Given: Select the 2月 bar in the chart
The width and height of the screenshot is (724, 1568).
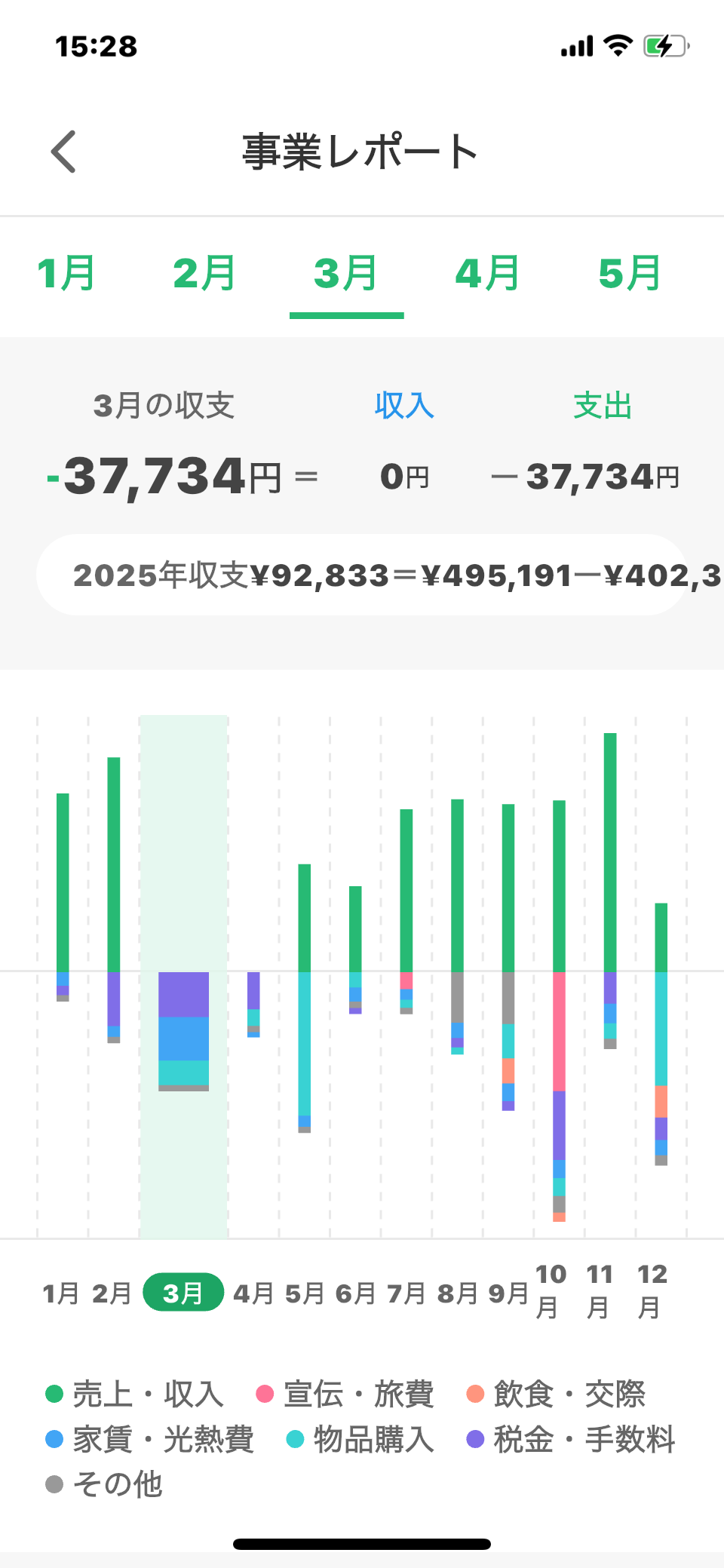Looking at the screenshot, I should click(114, 898).
